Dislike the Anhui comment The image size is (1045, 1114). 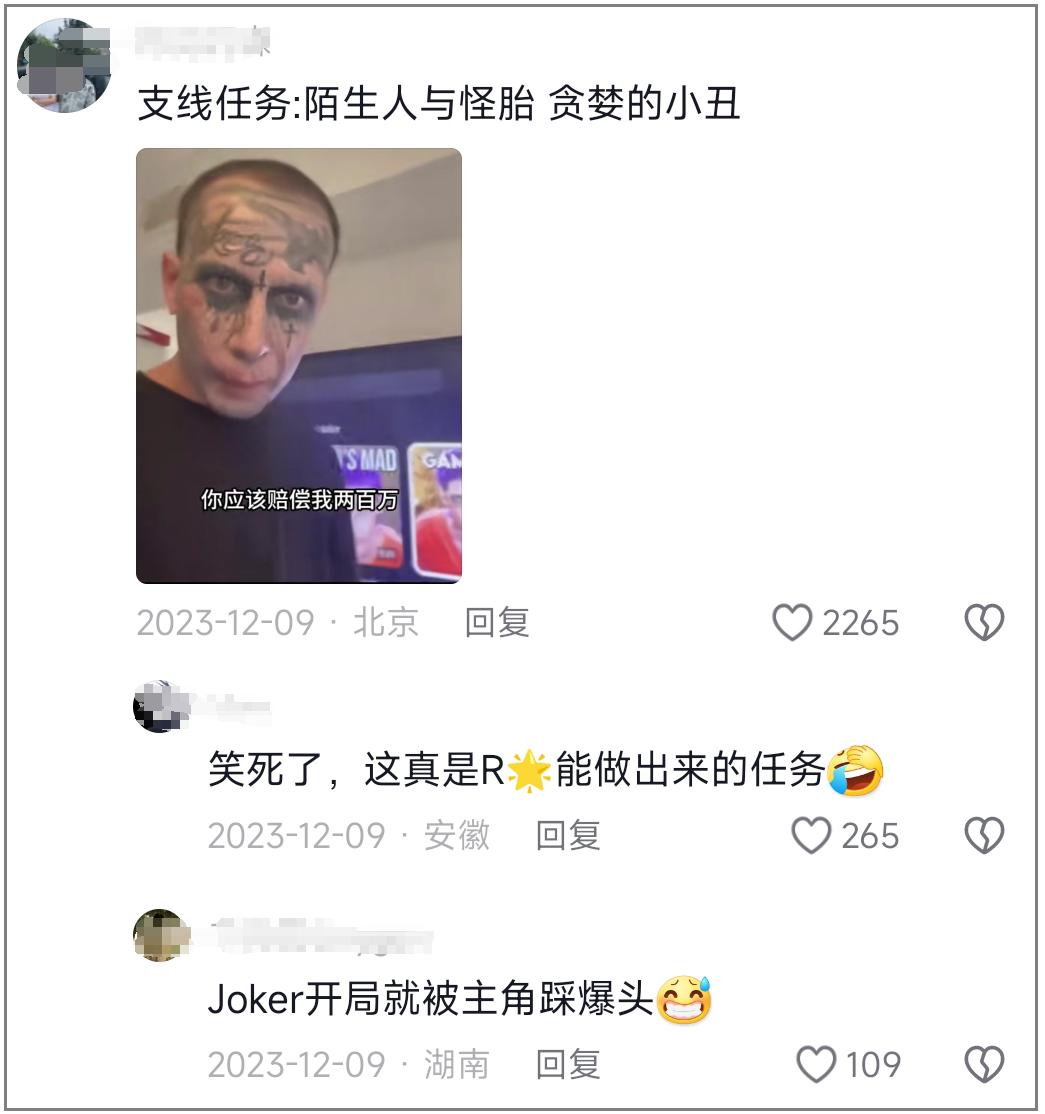click(983, 835)
